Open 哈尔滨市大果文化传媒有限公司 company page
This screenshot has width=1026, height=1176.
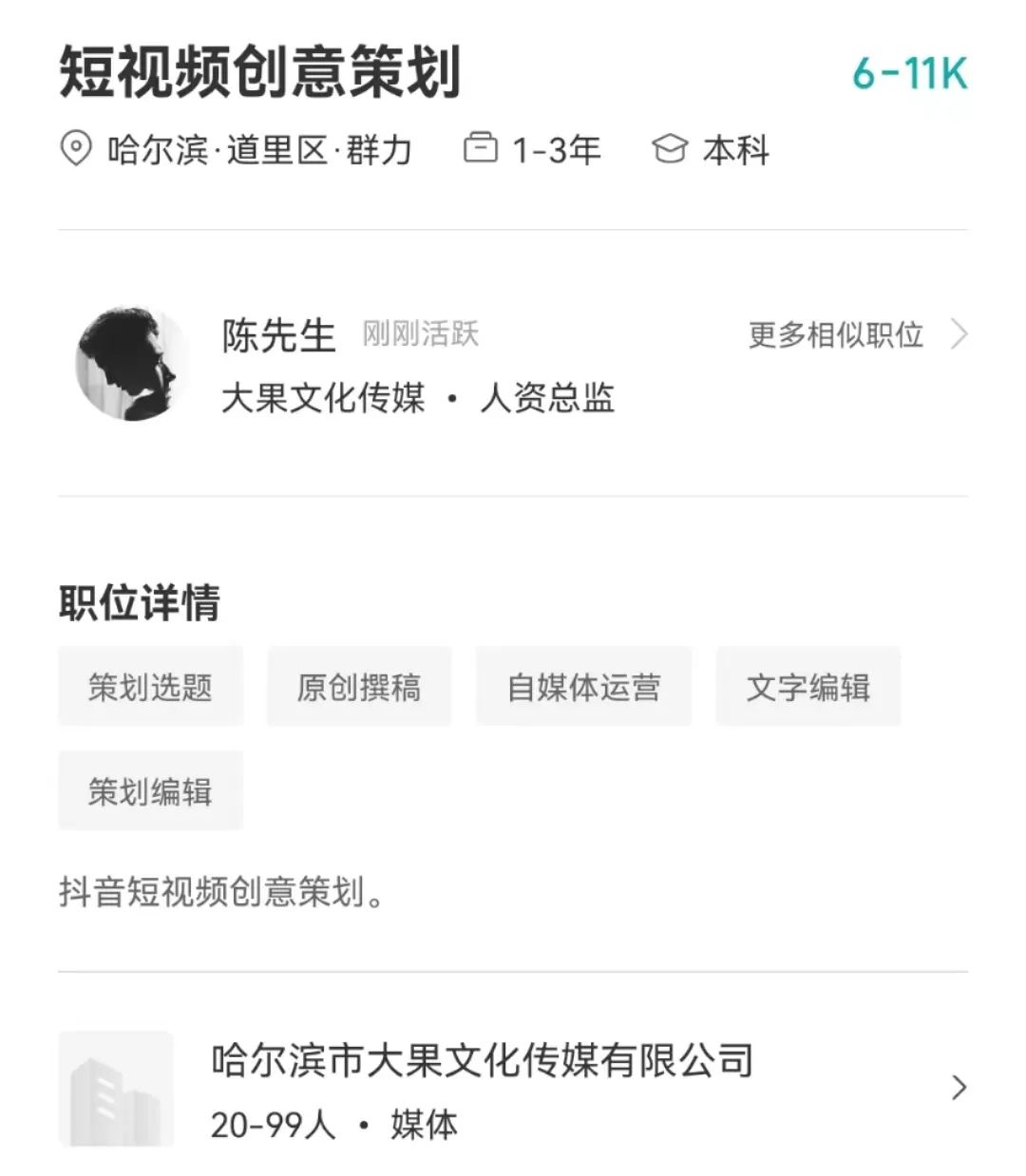(x=483, y=1061)
